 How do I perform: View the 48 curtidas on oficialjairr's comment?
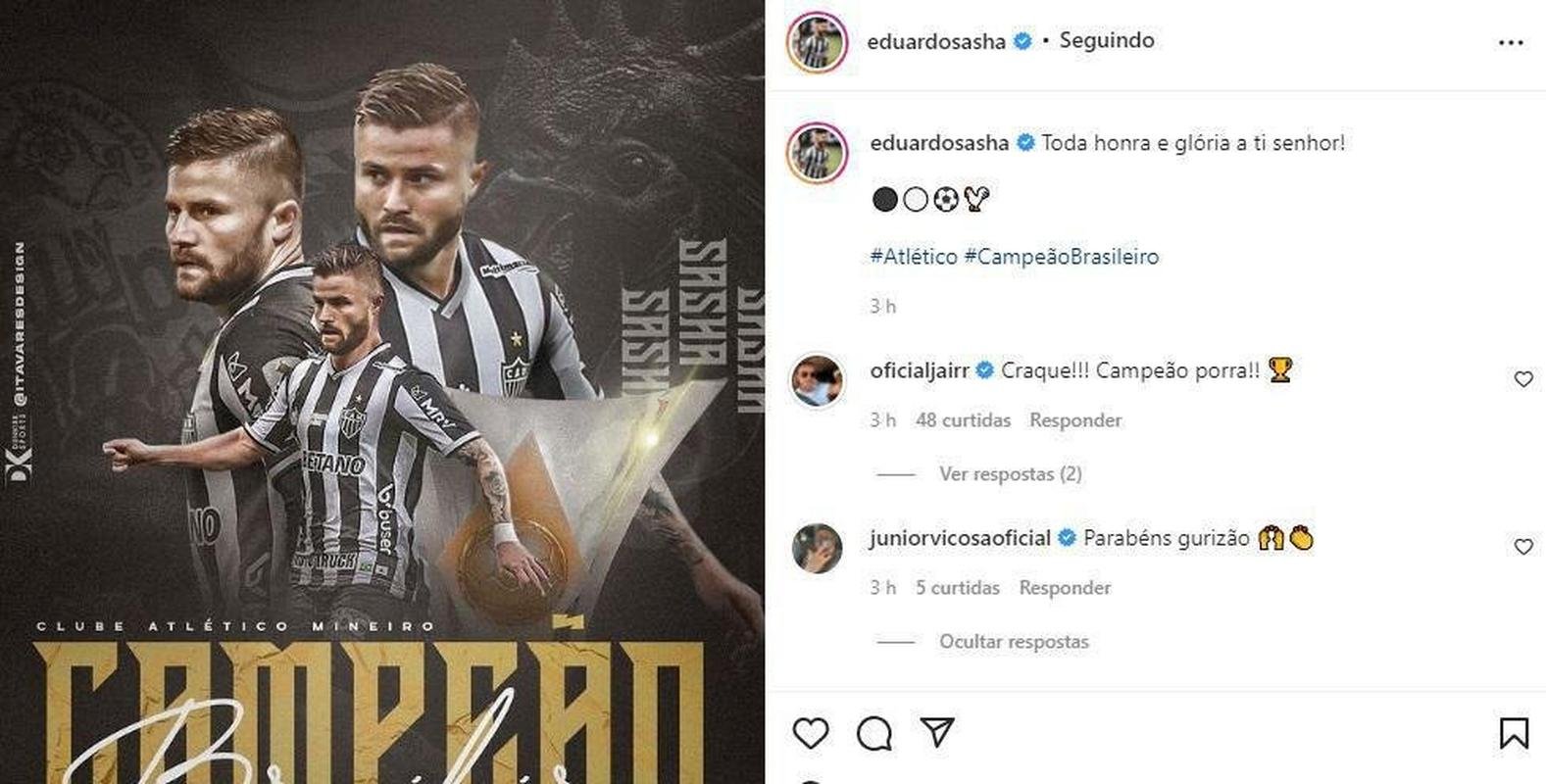[962, 420]
